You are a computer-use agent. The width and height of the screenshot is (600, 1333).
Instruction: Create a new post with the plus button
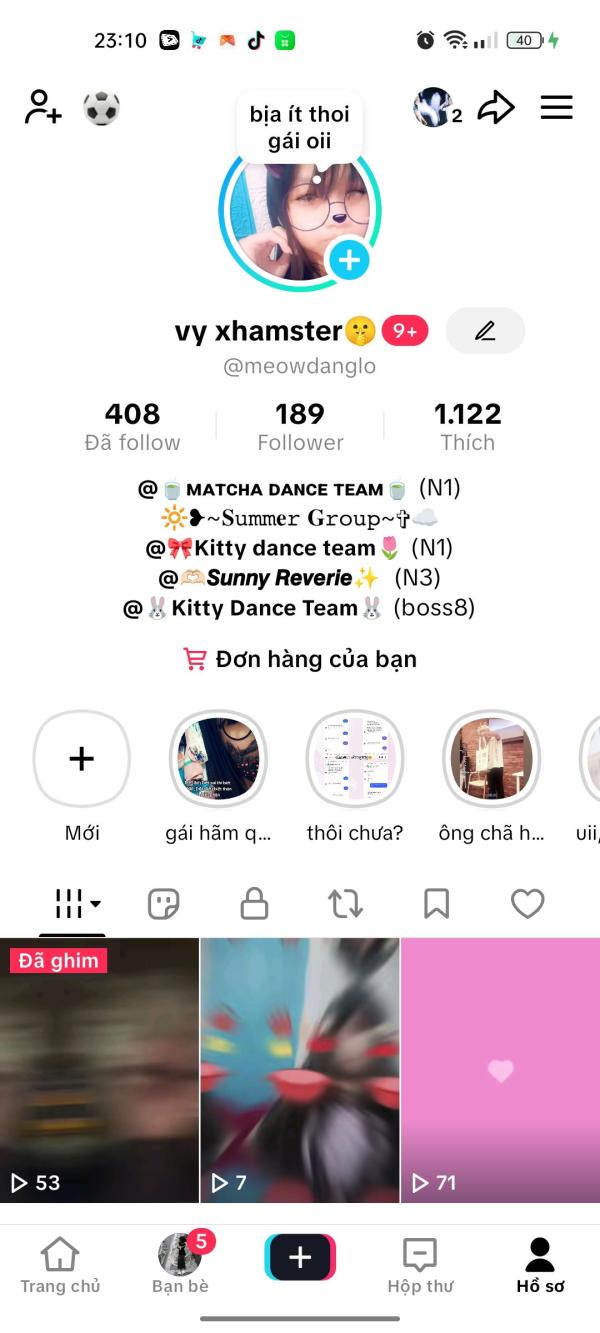click(x=300, y=1258)
